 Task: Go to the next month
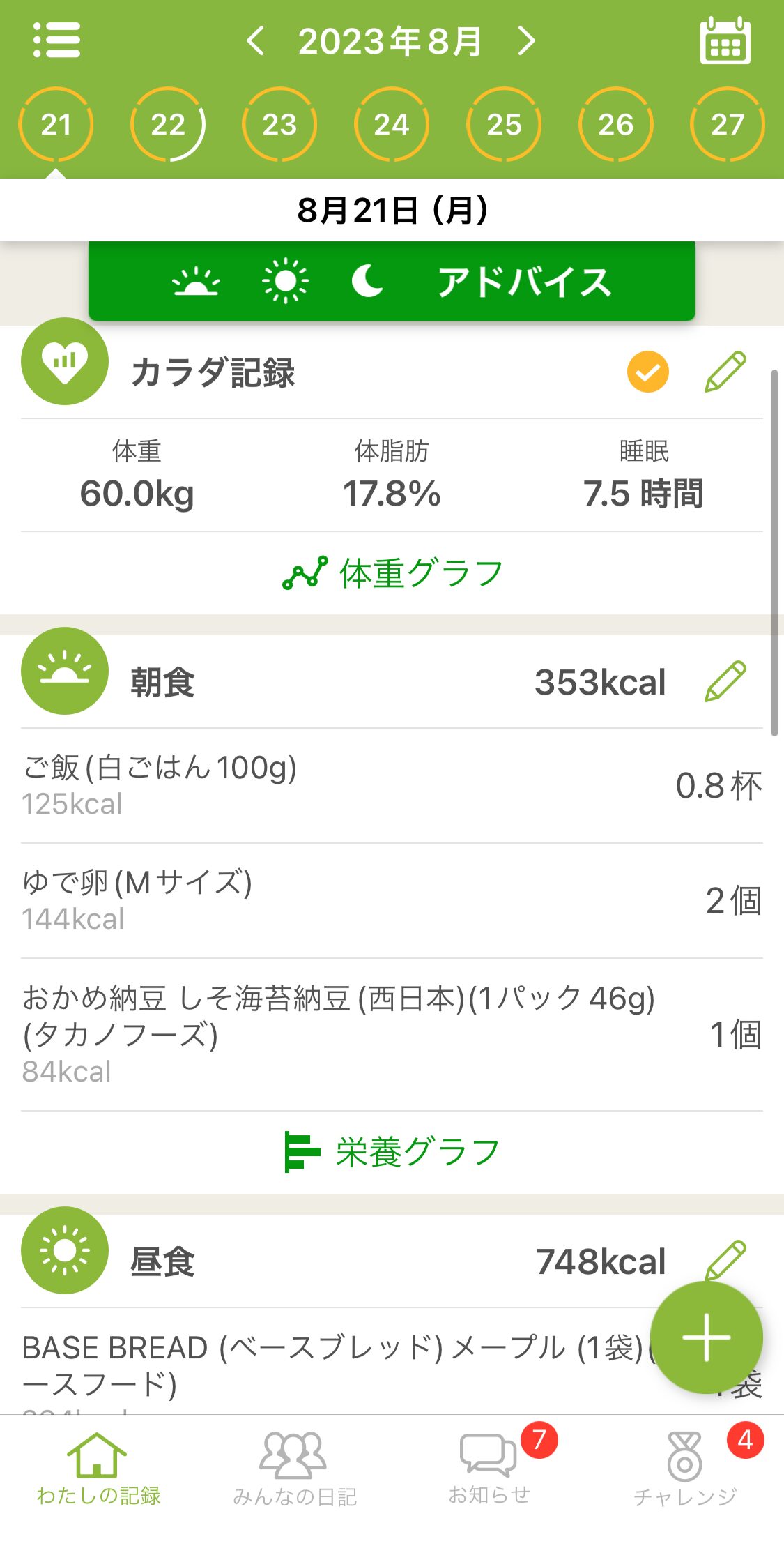point(528,41)
